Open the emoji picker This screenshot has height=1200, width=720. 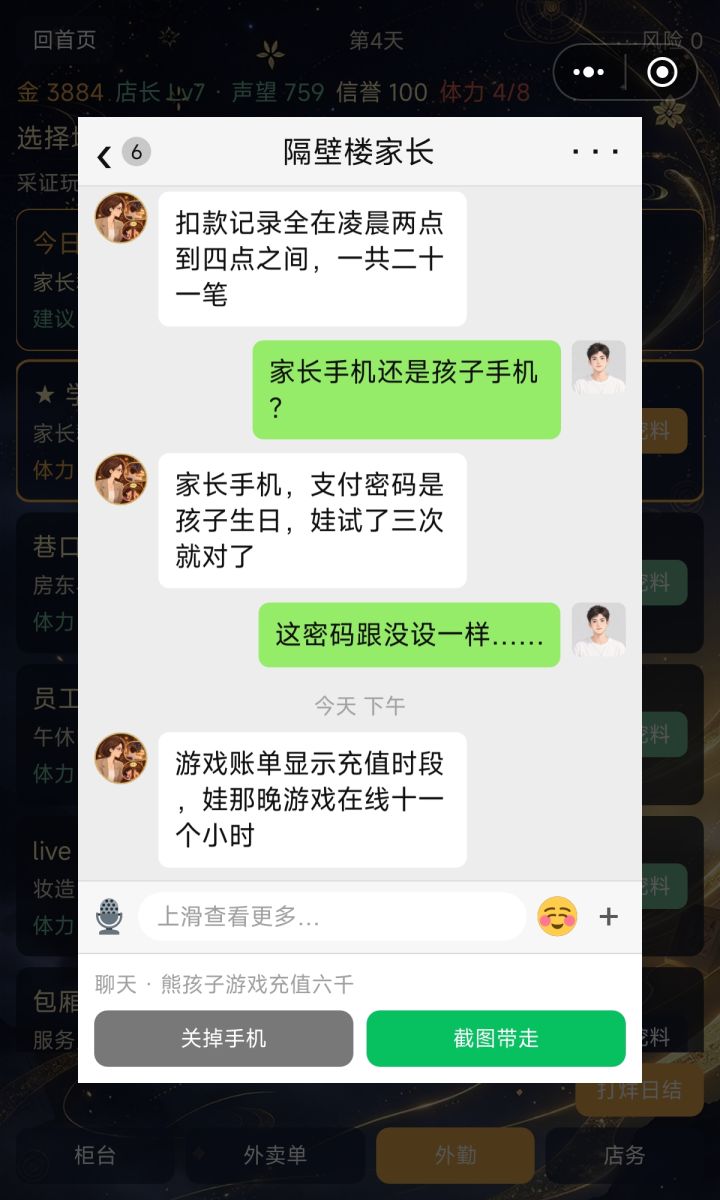pos(557,916)
